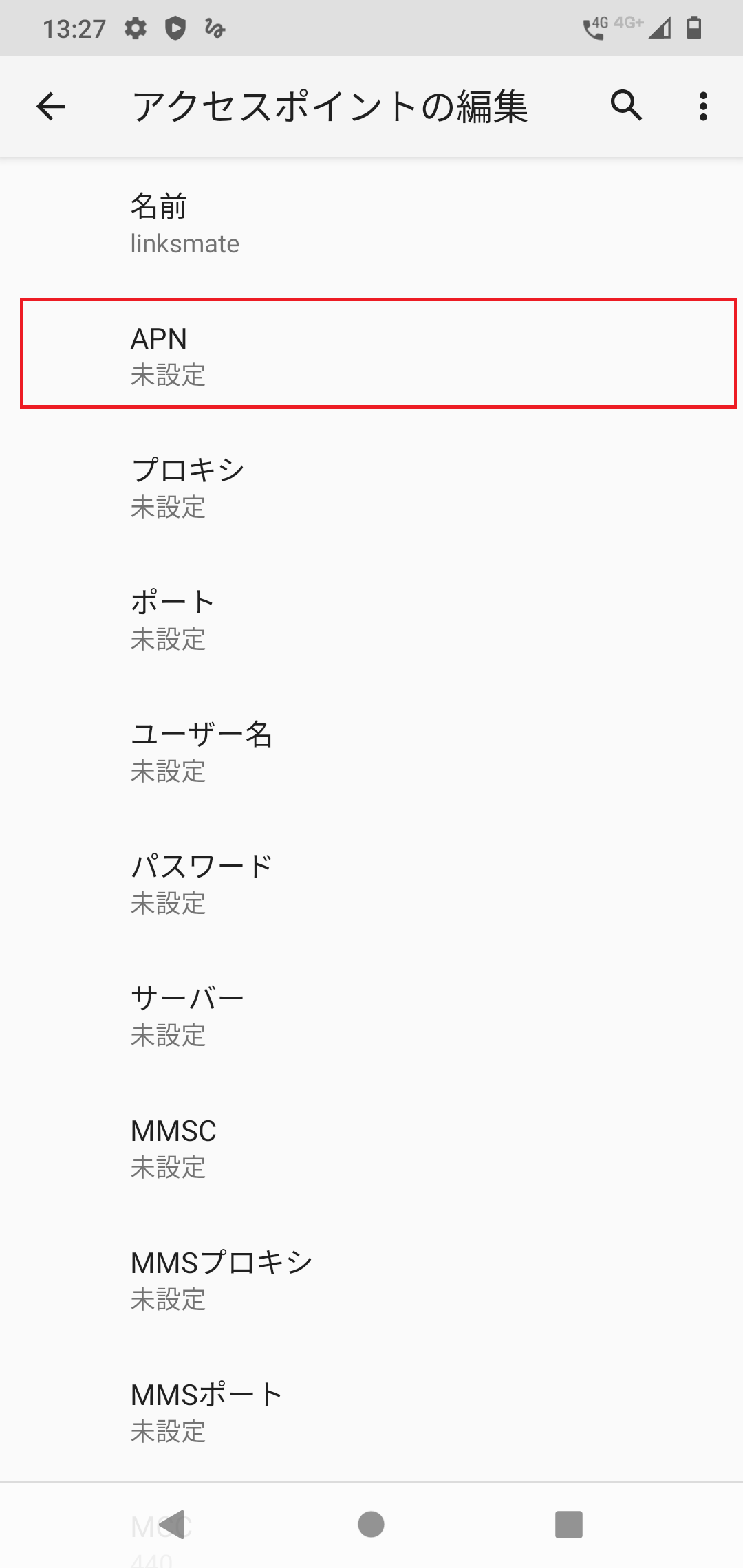
Task: Tap the back arrow to exit editing
Action: (x=50, y=107)
